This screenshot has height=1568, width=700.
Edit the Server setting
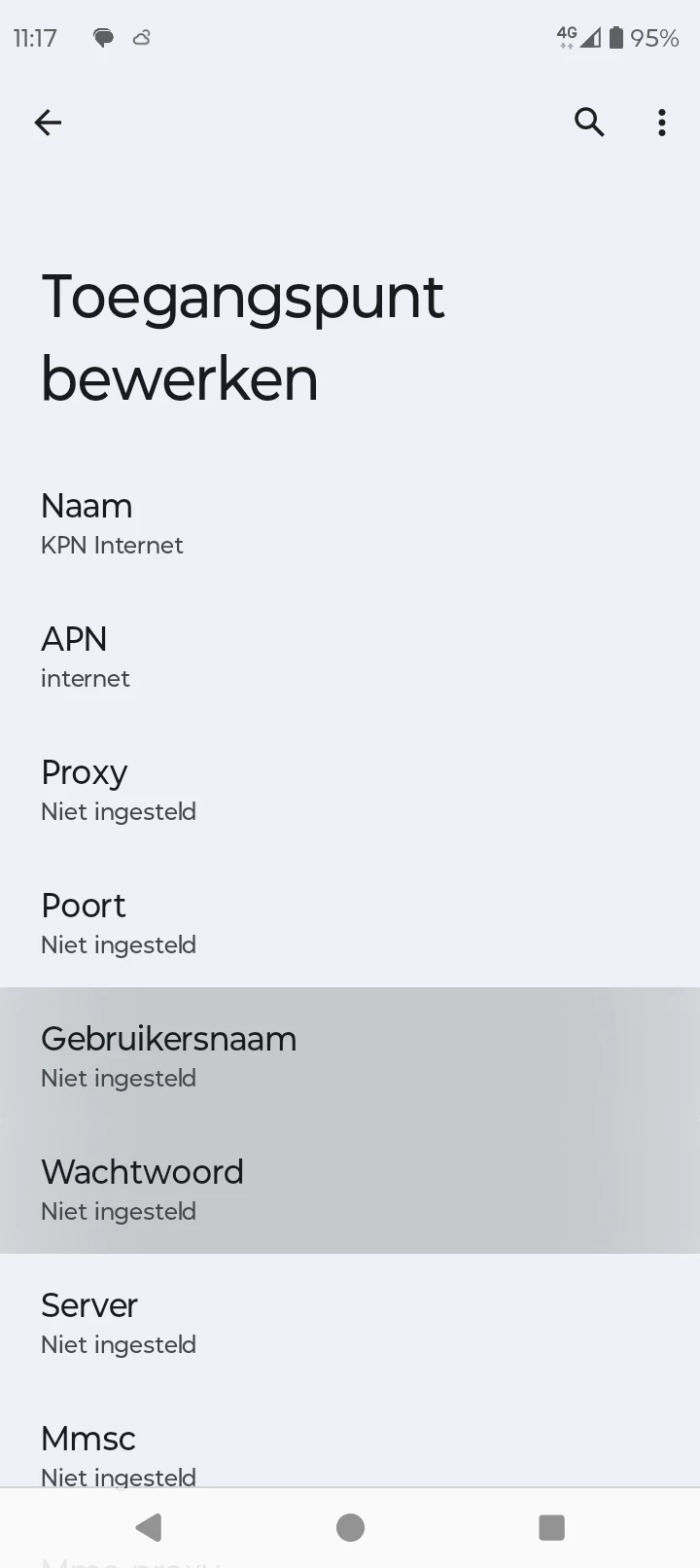tap(350, 1323)
